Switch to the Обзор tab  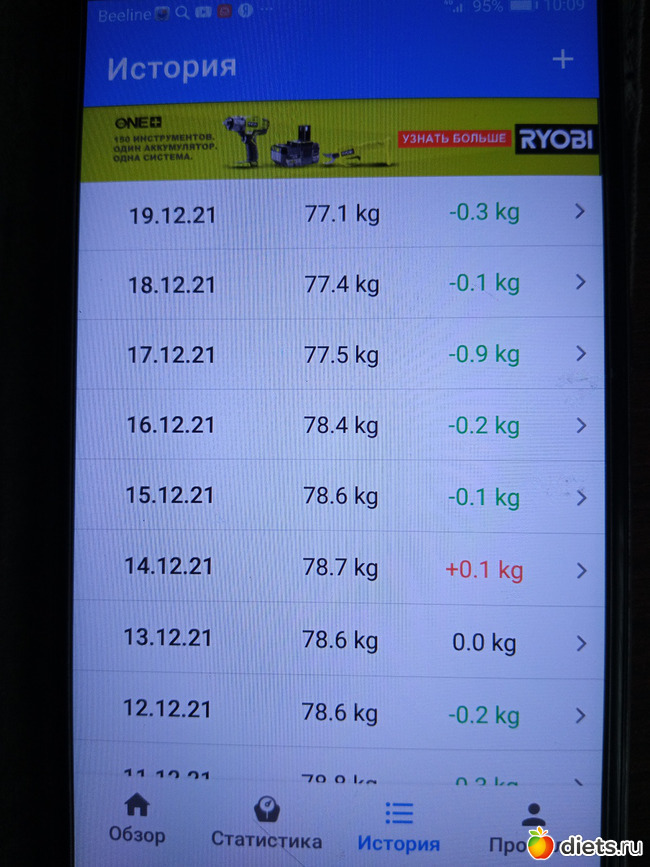pos(137,818)
